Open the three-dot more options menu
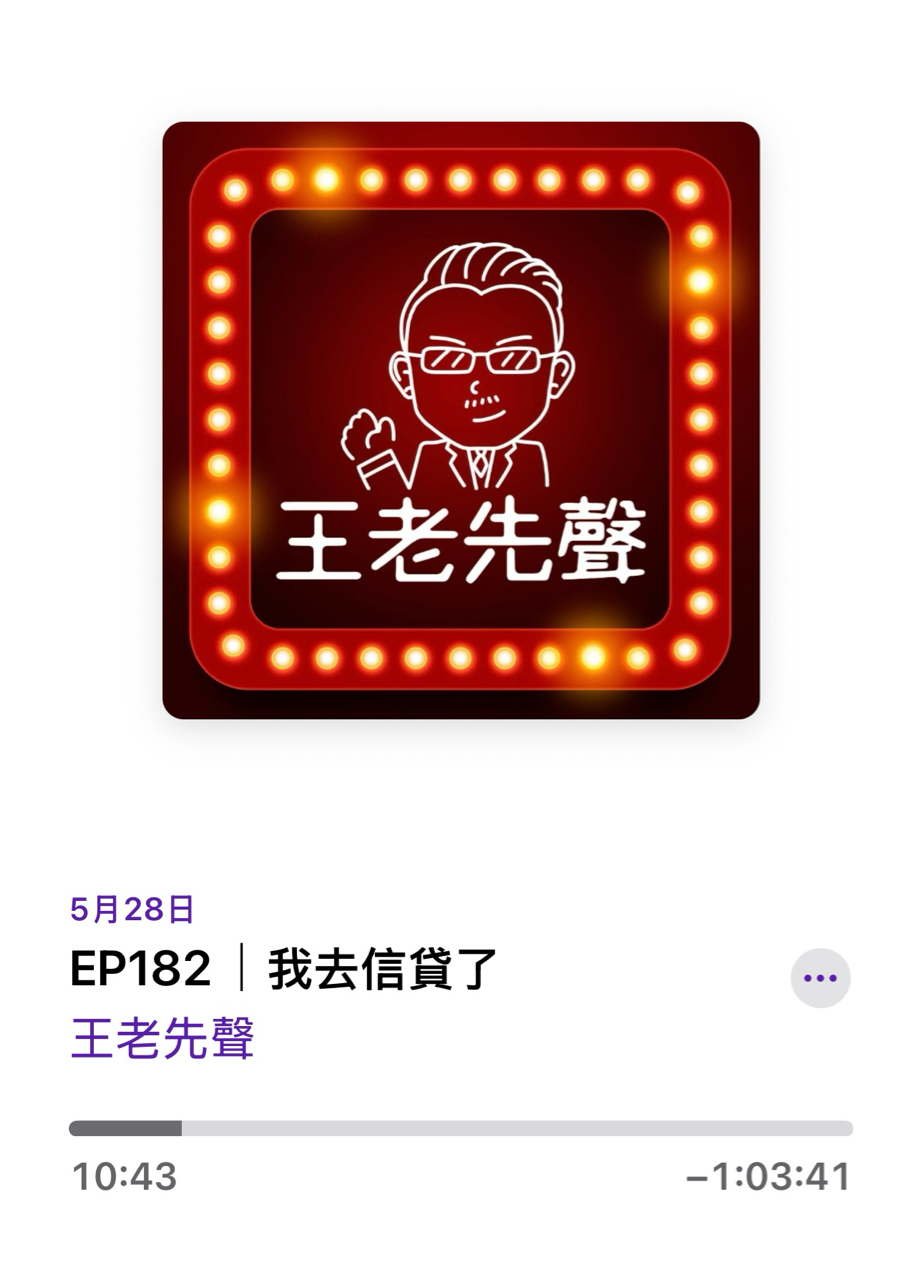 tap(820, 978)
